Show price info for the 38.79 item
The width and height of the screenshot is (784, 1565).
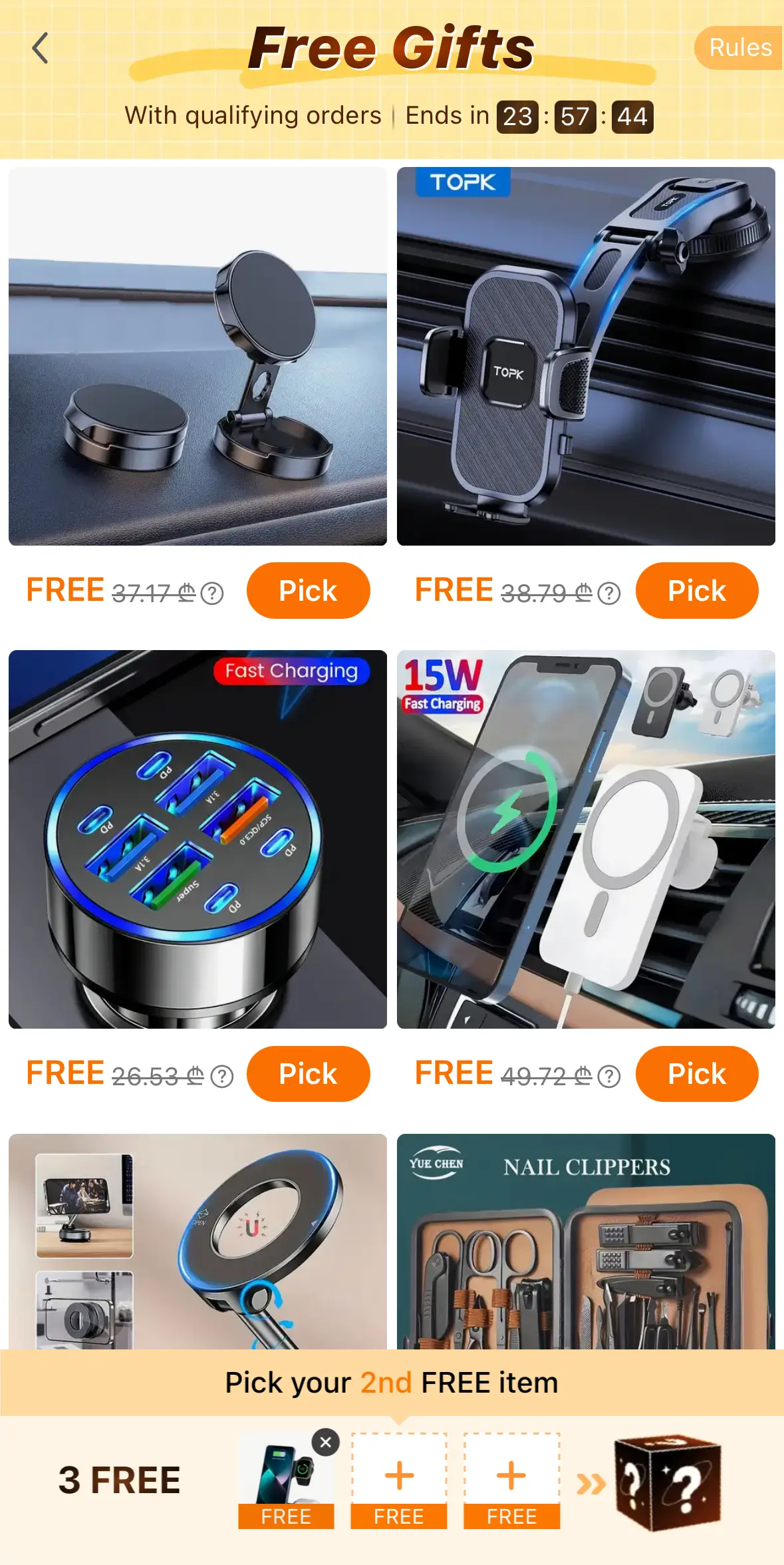[609, 593]
